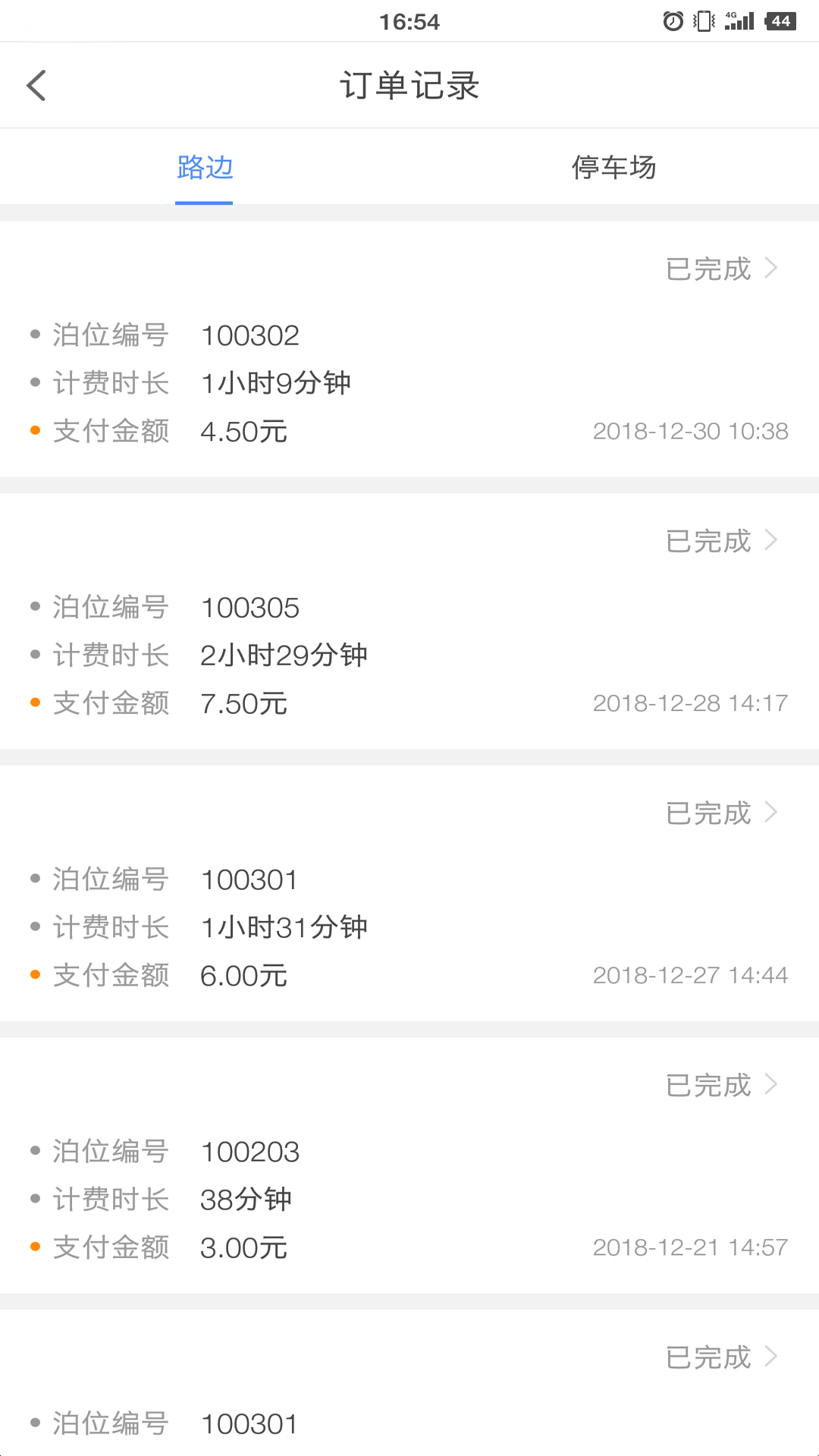The height and width of the screenshot is (1456, 819).
Task: Open the order for berth 100302
Action: tap(409, 349)
